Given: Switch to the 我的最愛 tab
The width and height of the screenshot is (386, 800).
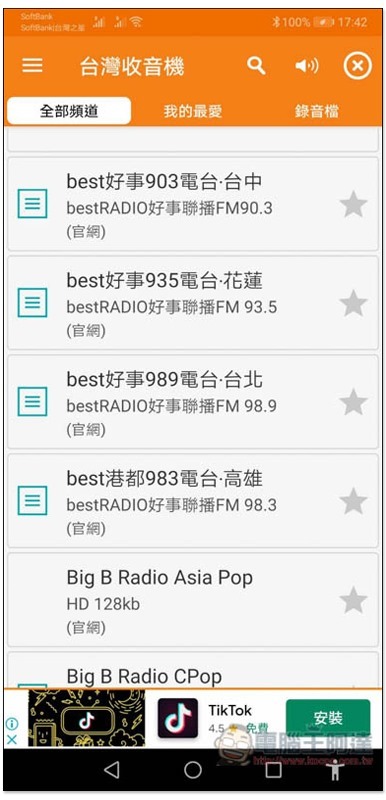Looking at the screenshot, I should pos(193,111).
